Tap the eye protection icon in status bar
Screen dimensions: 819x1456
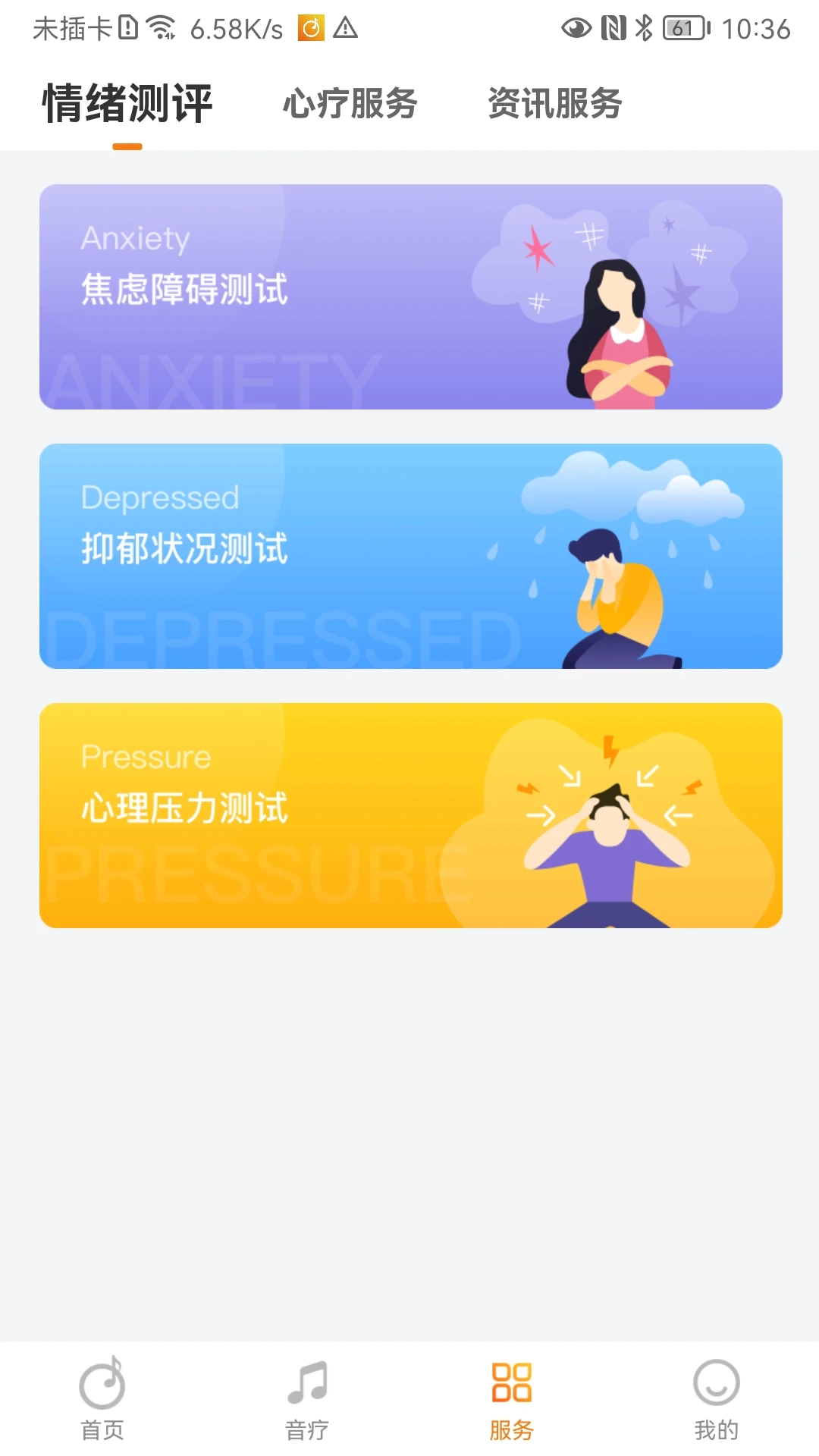577,29
